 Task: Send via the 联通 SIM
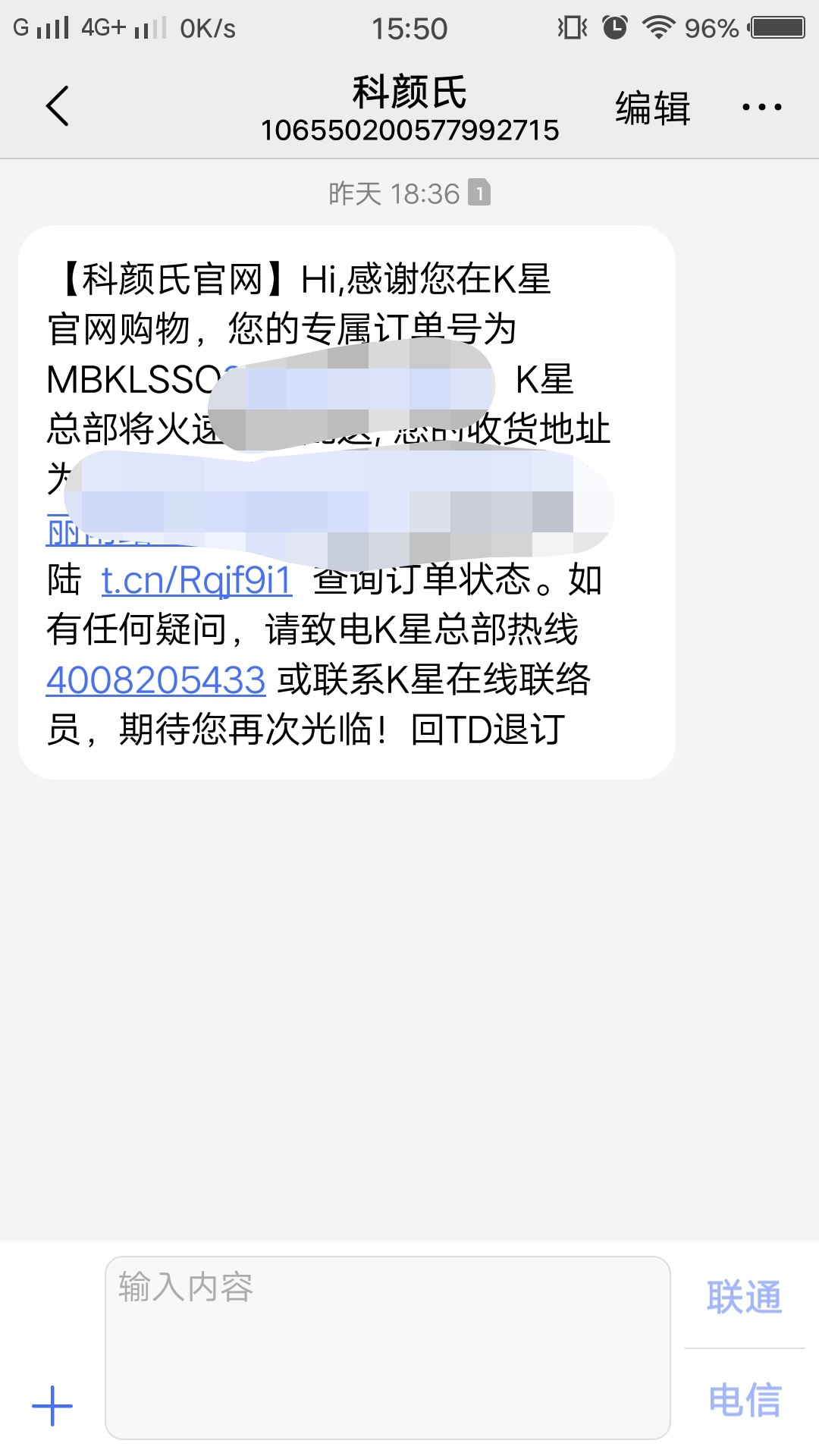744,1297
